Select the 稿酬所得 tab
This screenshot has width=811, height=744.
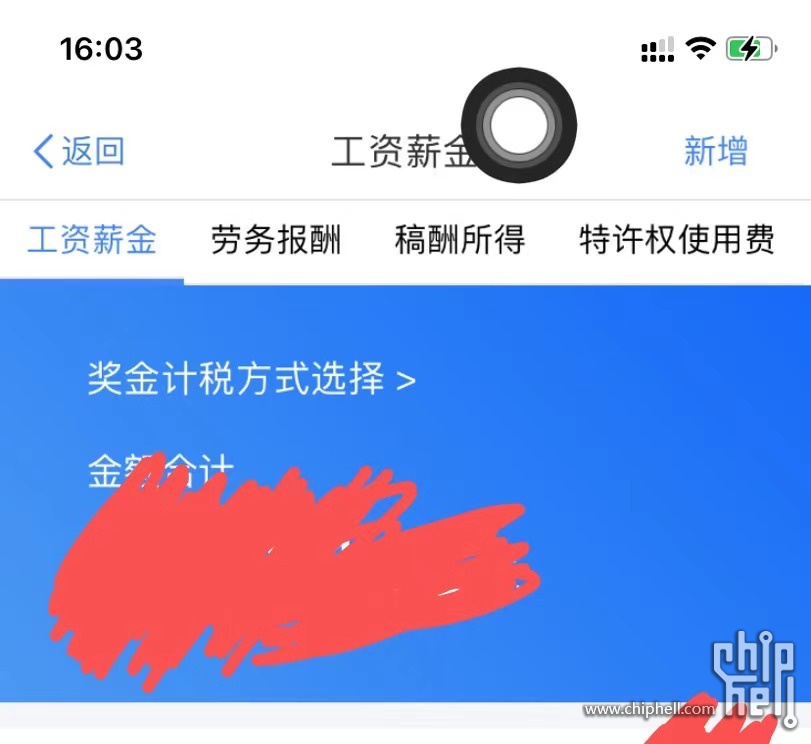click(x=460, y=241)
